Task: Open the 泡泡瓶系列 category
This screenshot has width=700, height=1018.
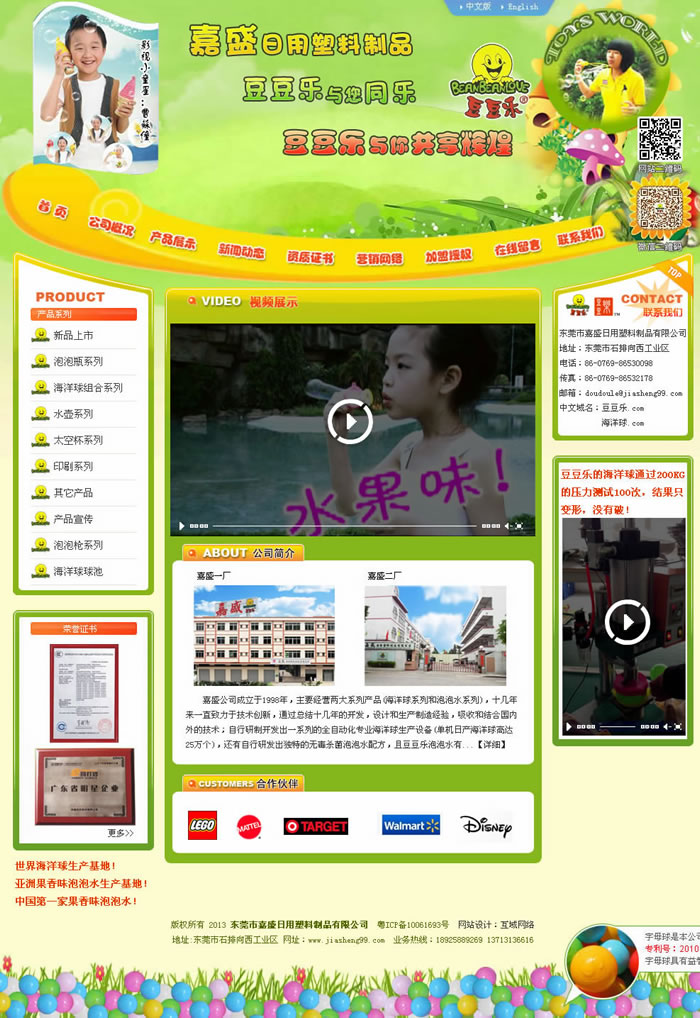Action: pyautogui.click(x=78, y=362)
